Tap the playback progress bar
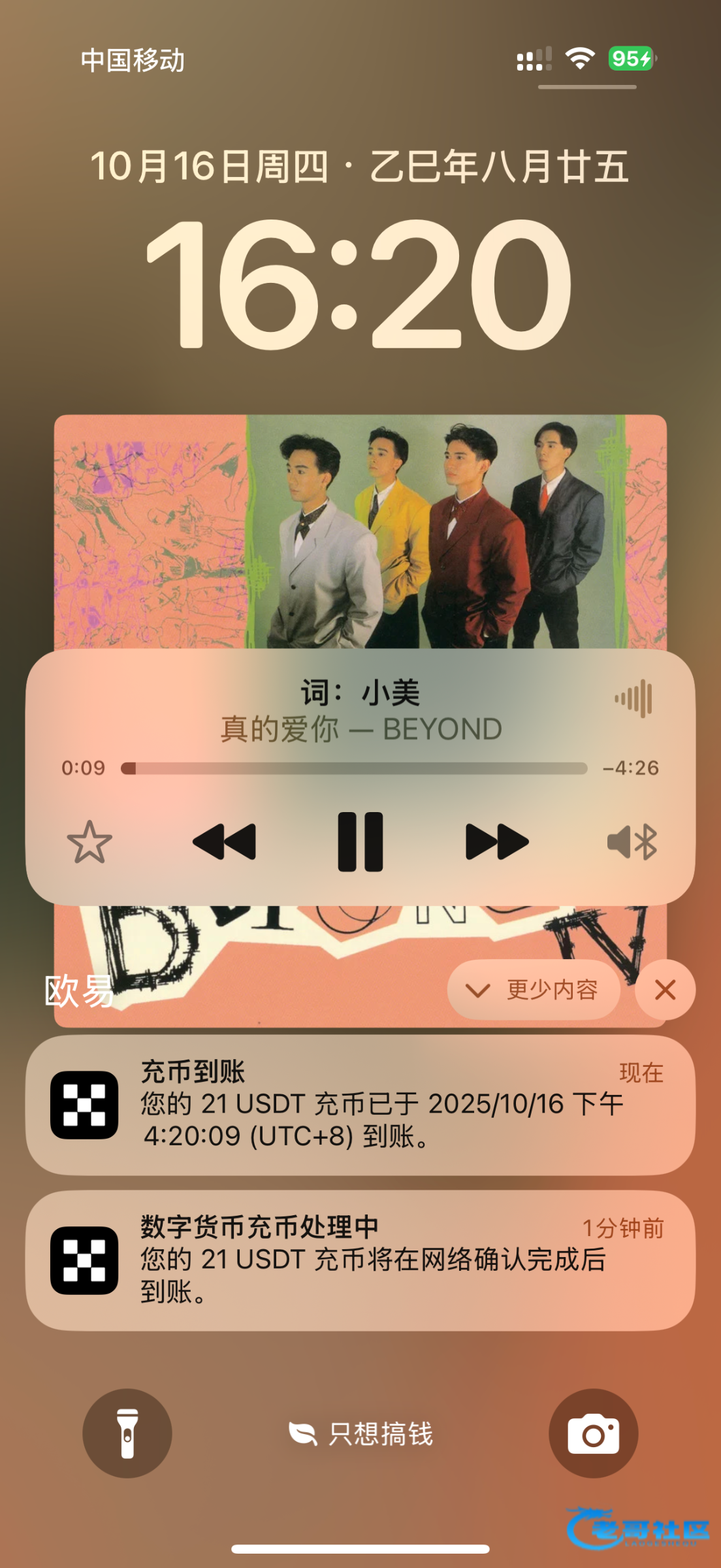This screenshot has height=1568, width=721. click(x=354, y=768)
